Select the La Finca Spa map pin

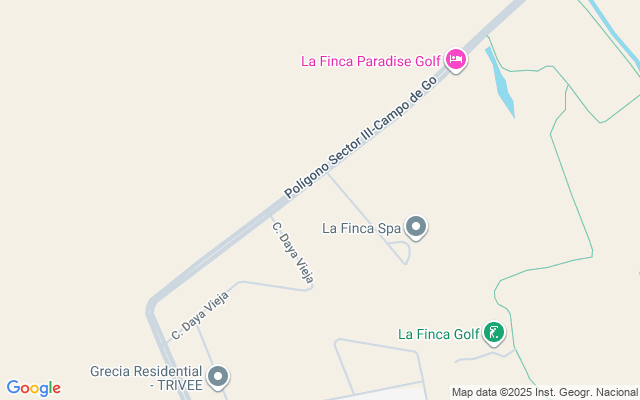(x=417, y=228)
